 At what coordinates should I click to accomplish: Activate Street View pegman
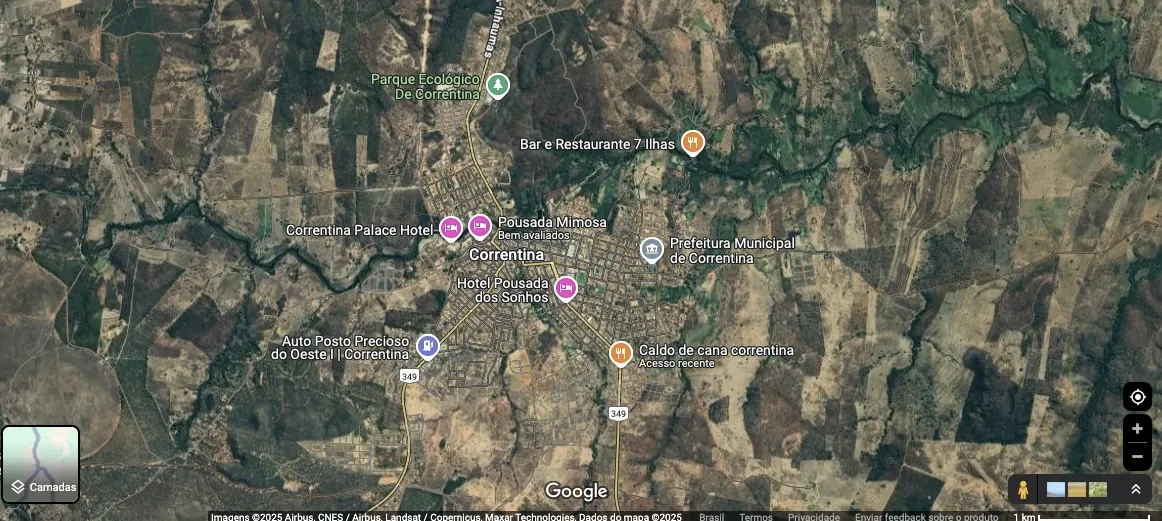[x=1022, y=489]
